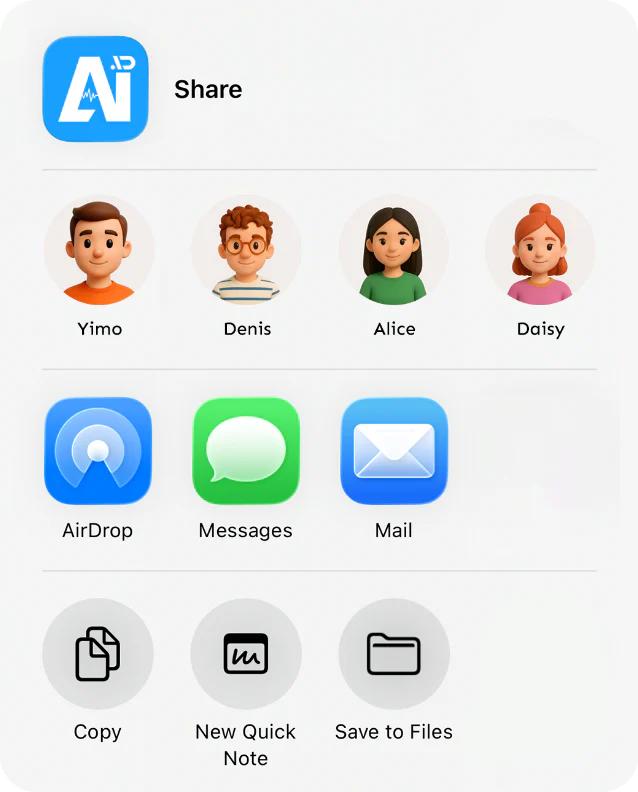
Task: Share with contact Yimo
Action: point(99,252)
